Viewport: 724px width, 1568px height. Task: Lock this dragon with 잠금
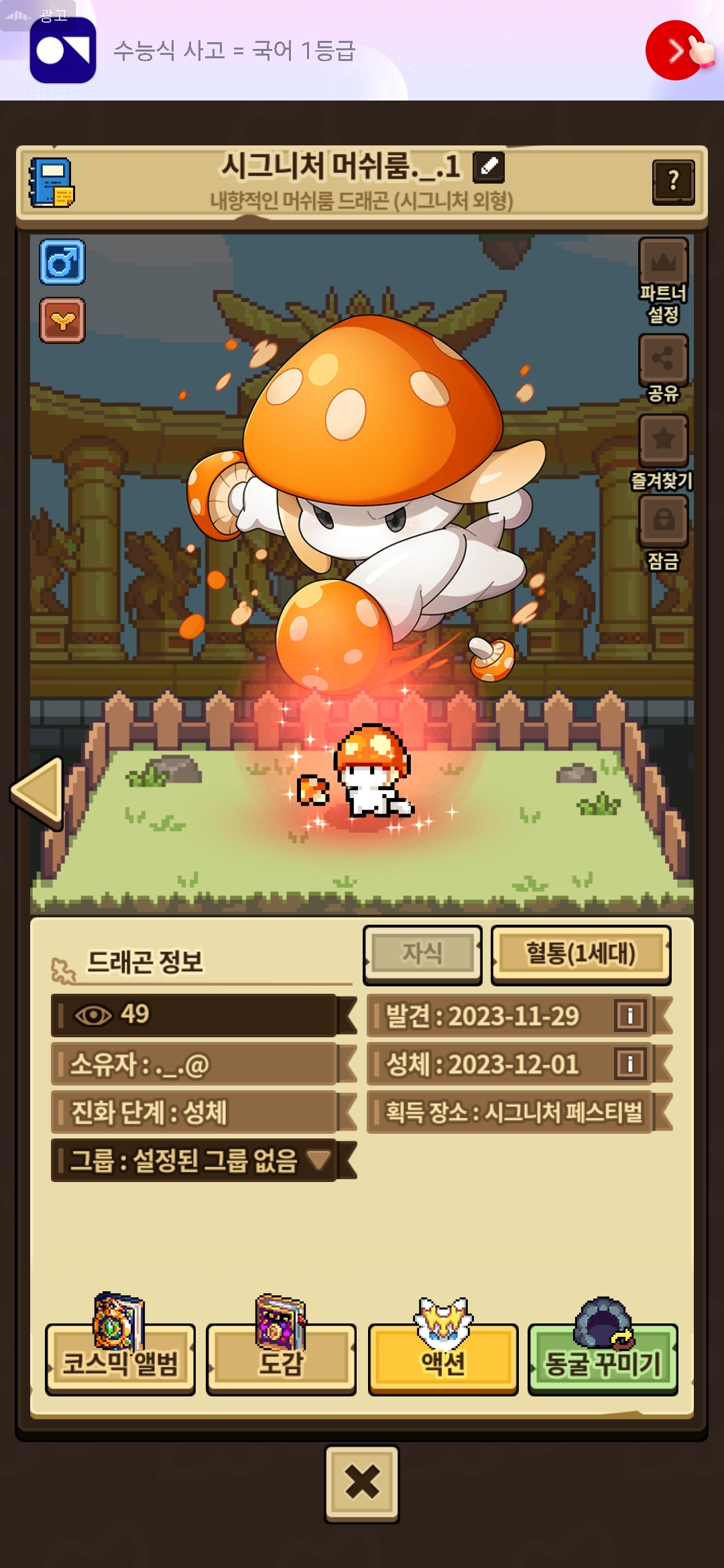(663, 520)
